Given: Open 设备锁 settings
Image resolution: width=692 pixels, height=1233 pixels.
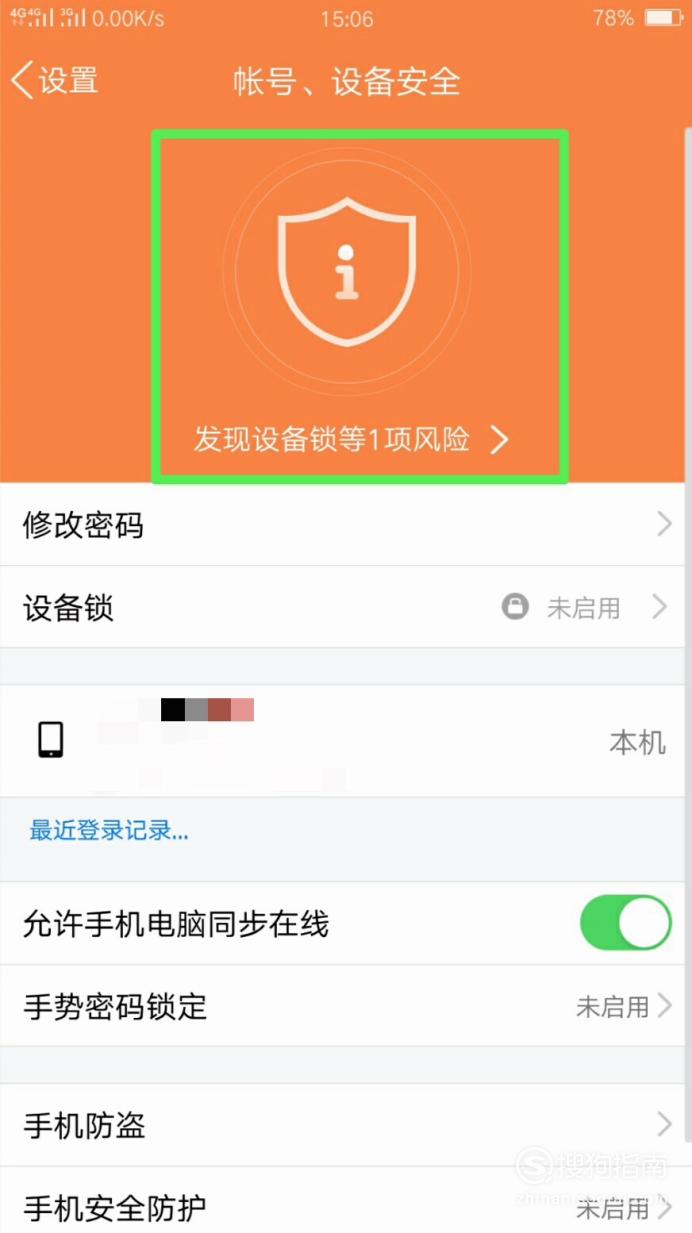Looking at the screenshot, I should [x=346, y=607].
